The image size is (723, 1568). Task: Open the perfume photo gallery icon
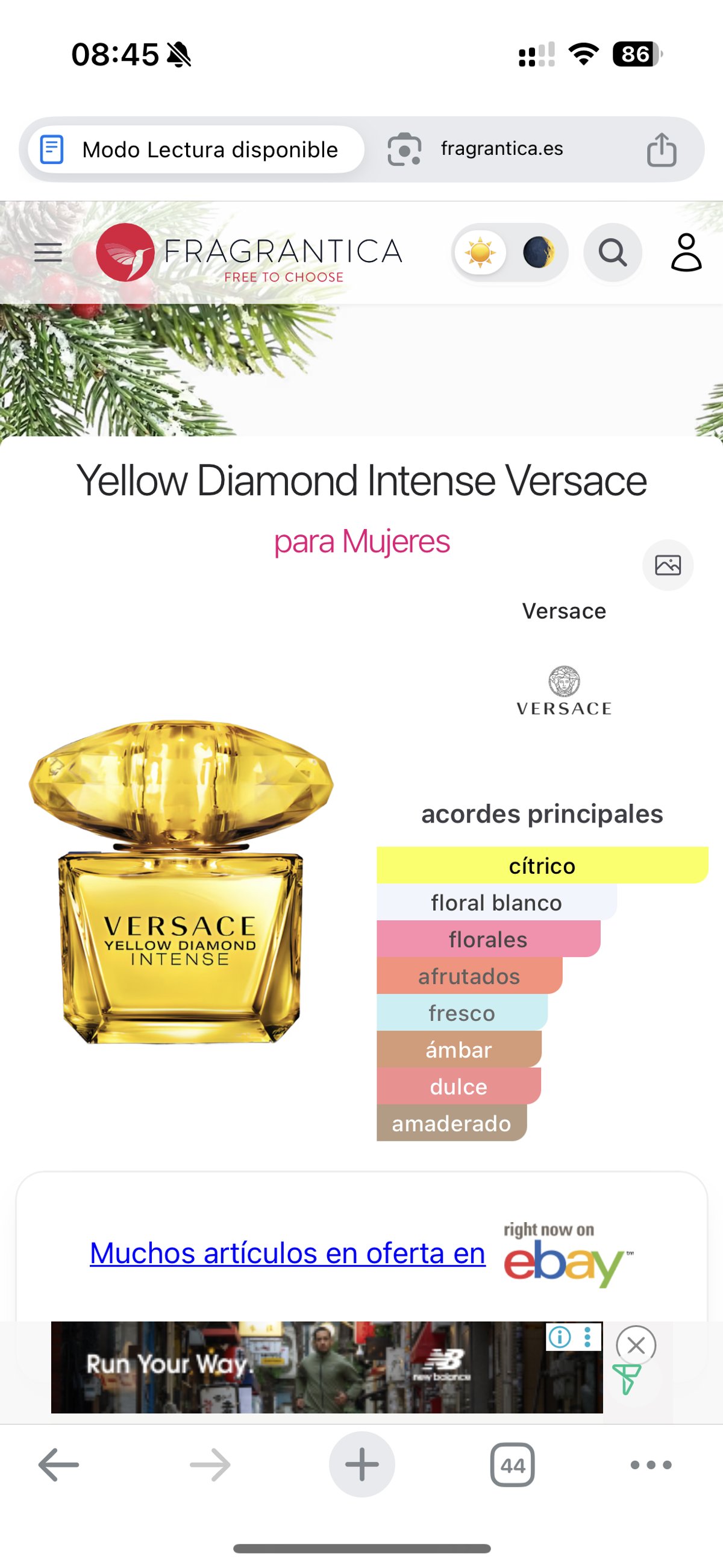(668, 565)
